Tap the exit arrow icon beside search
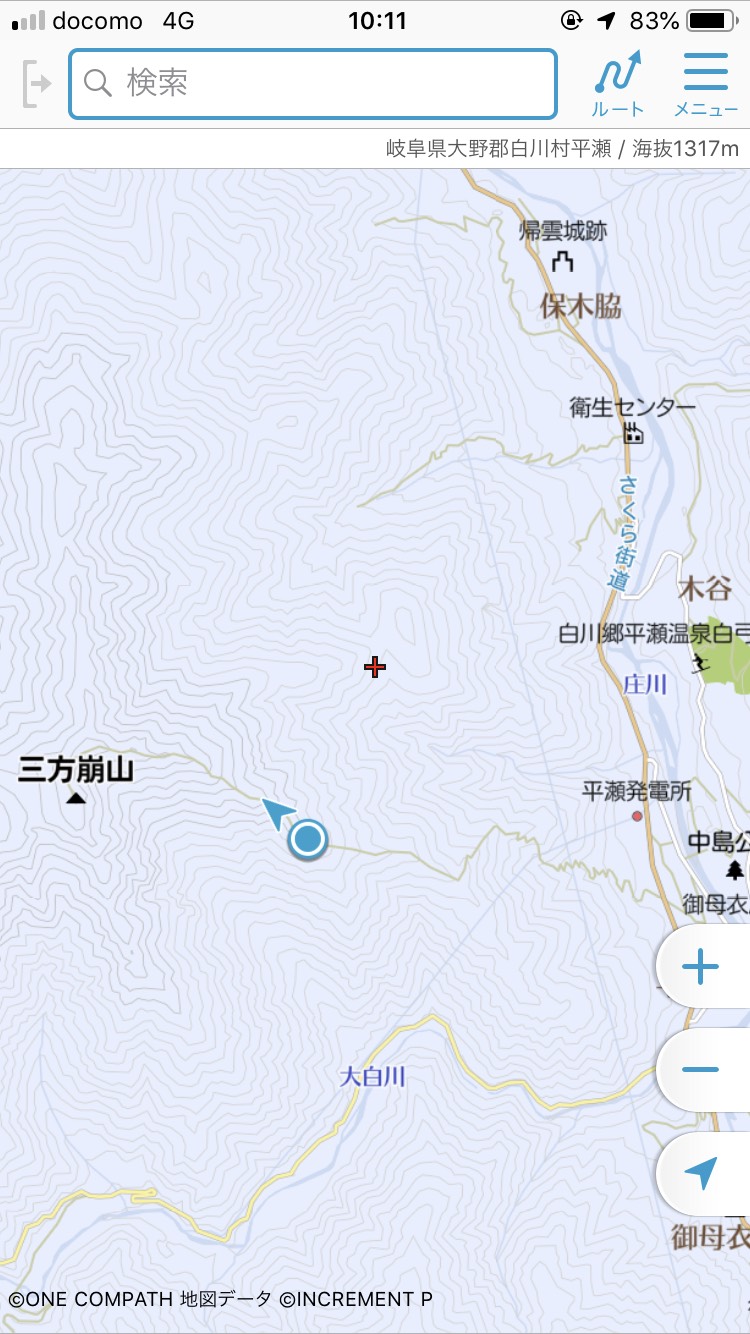 36,84
